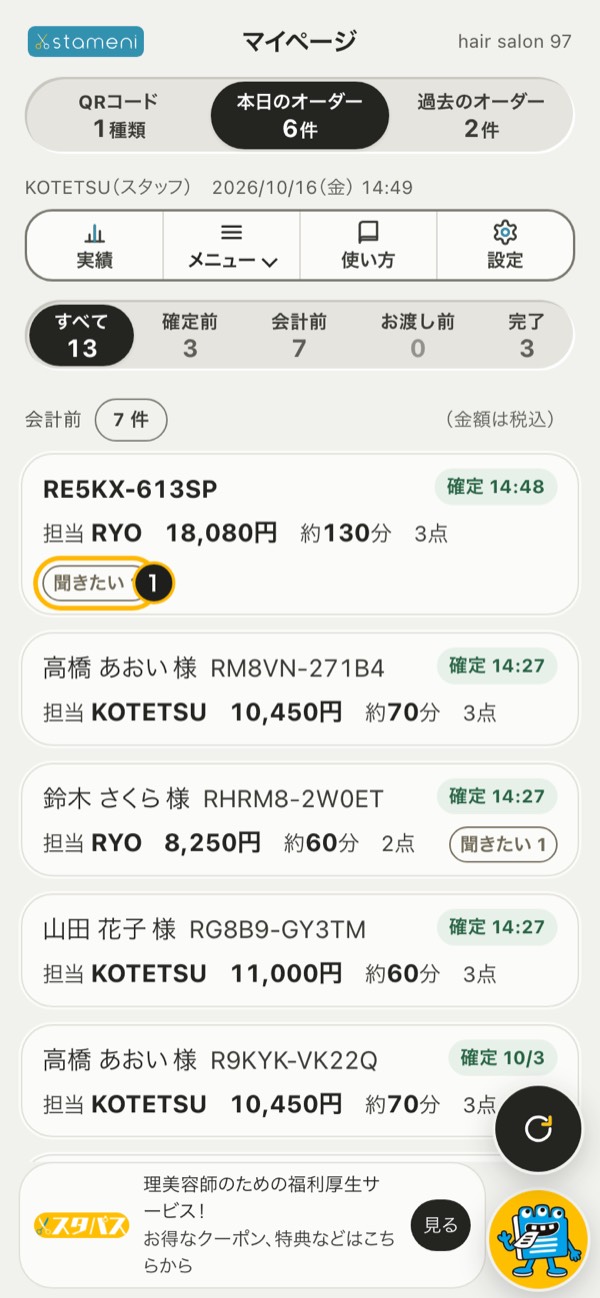600x1298 pixels.
Task: Show お渡し前 orders
Action: tap(417, 335)
